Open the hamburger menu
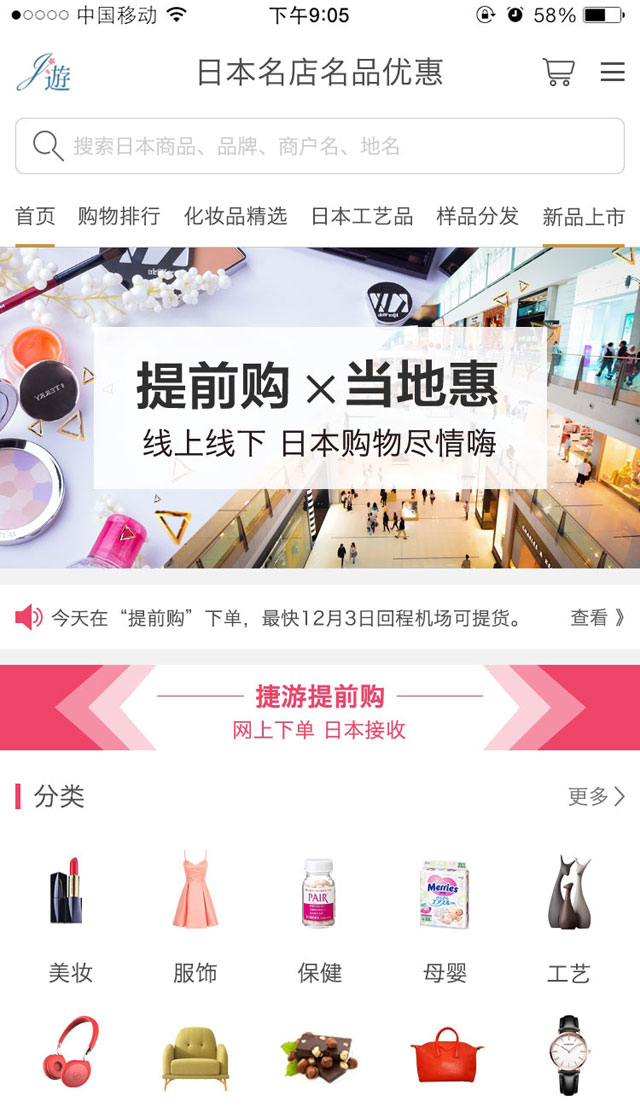The height and width of the screenshot is (1118, 640). click(x=612, y=72)
